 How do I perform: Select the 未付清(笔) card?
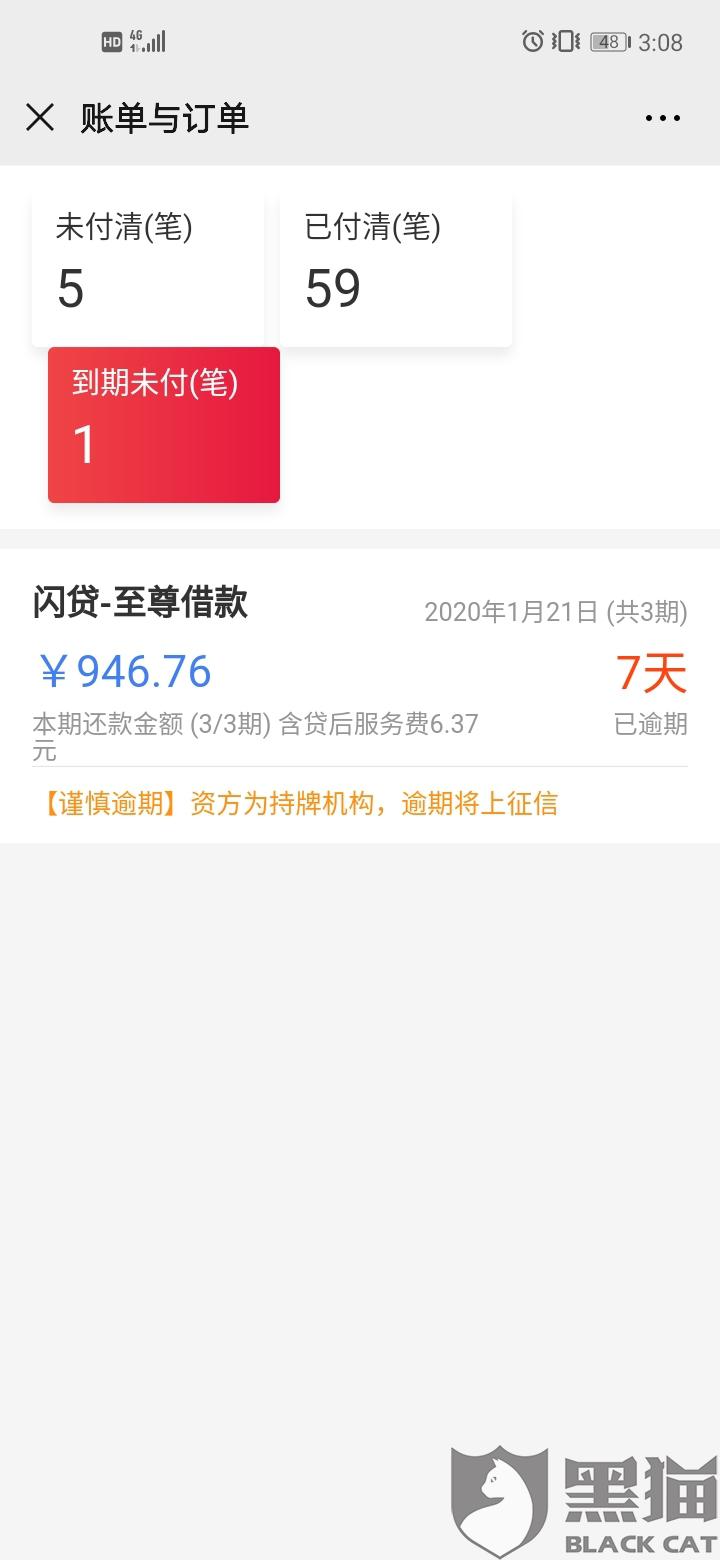coord(148,269)
